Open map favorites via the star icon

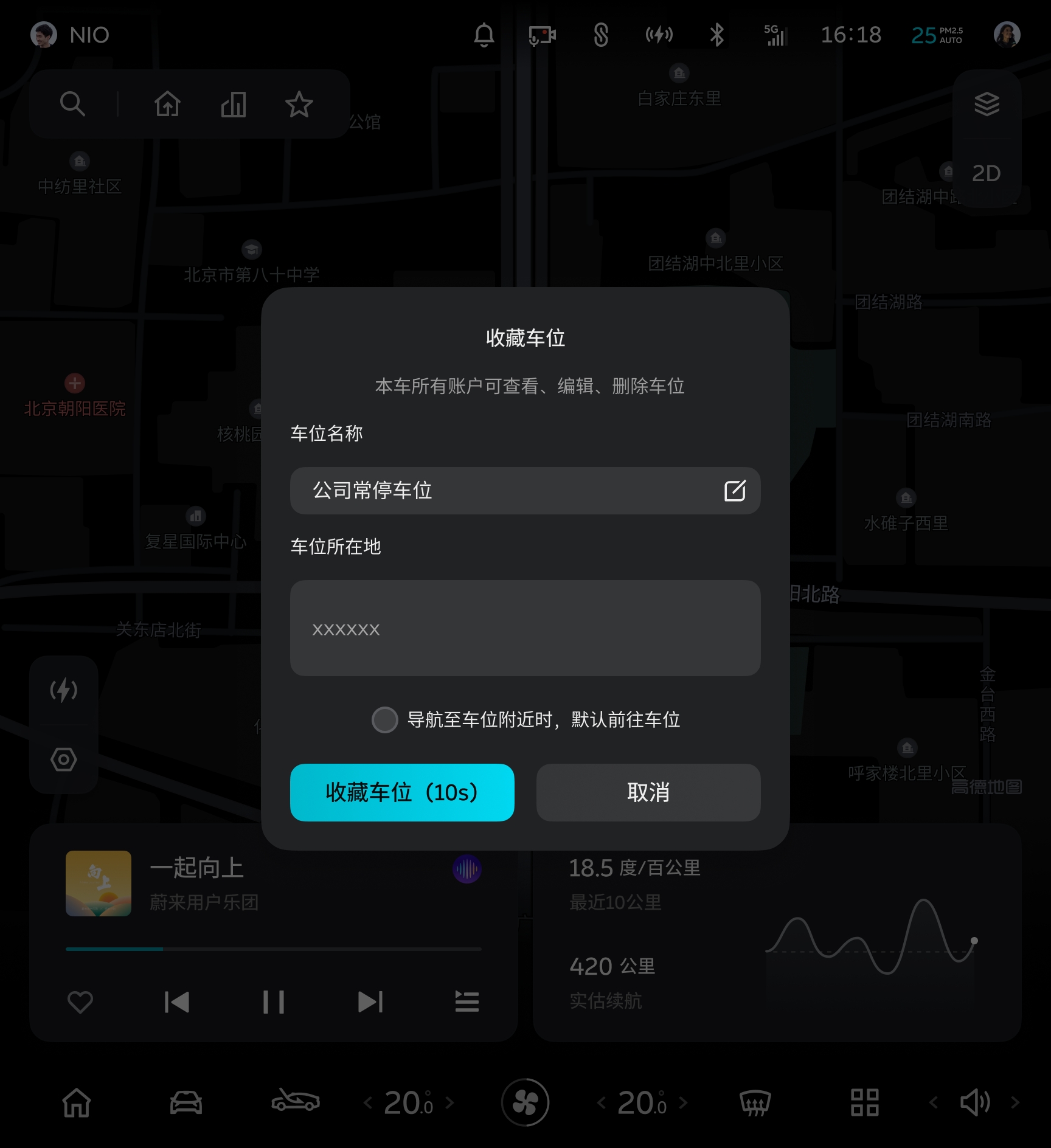tap(299, 104)
